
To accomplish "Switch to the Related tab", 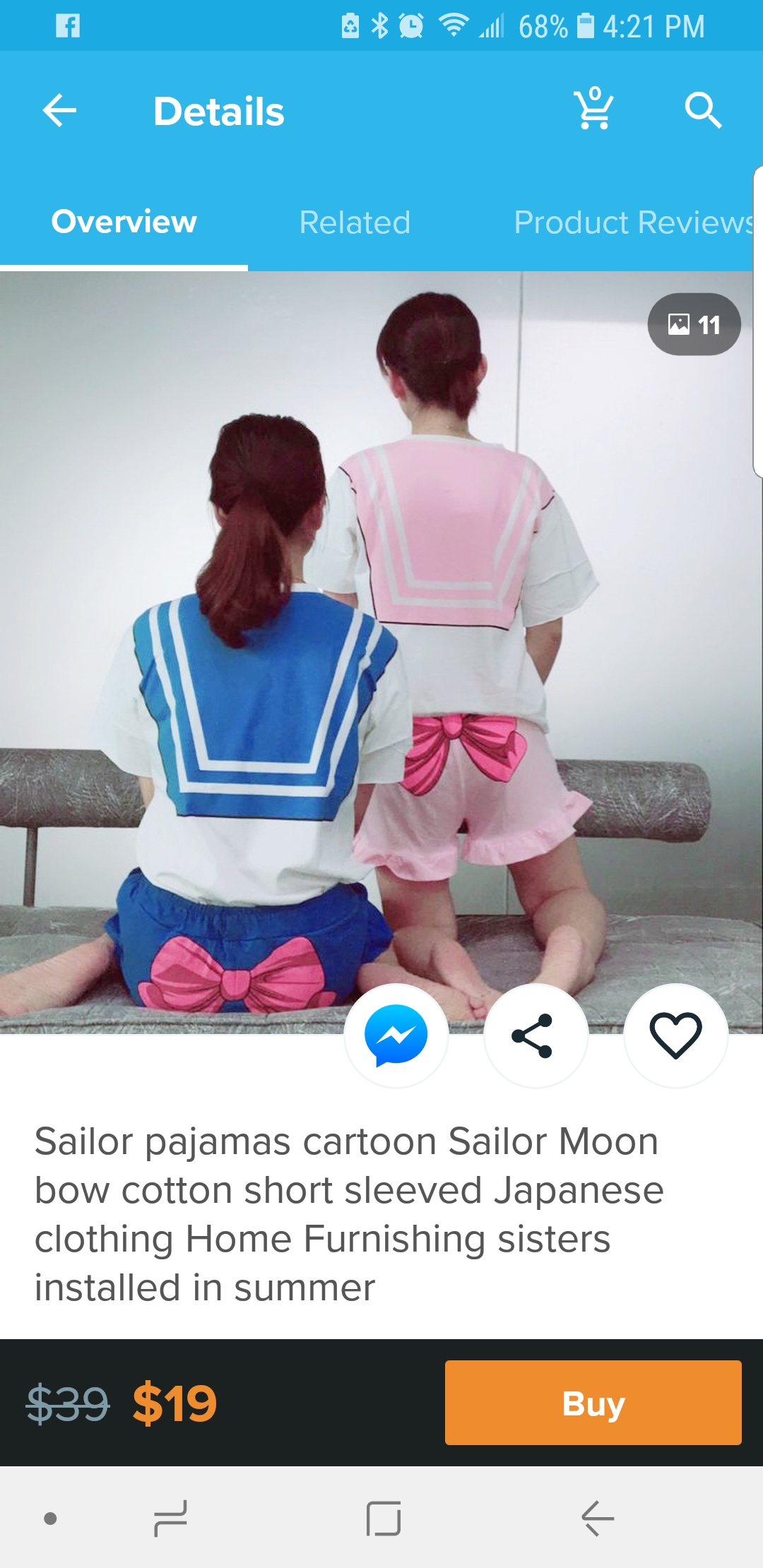I will pyautogui.click(x=355, y=222).
